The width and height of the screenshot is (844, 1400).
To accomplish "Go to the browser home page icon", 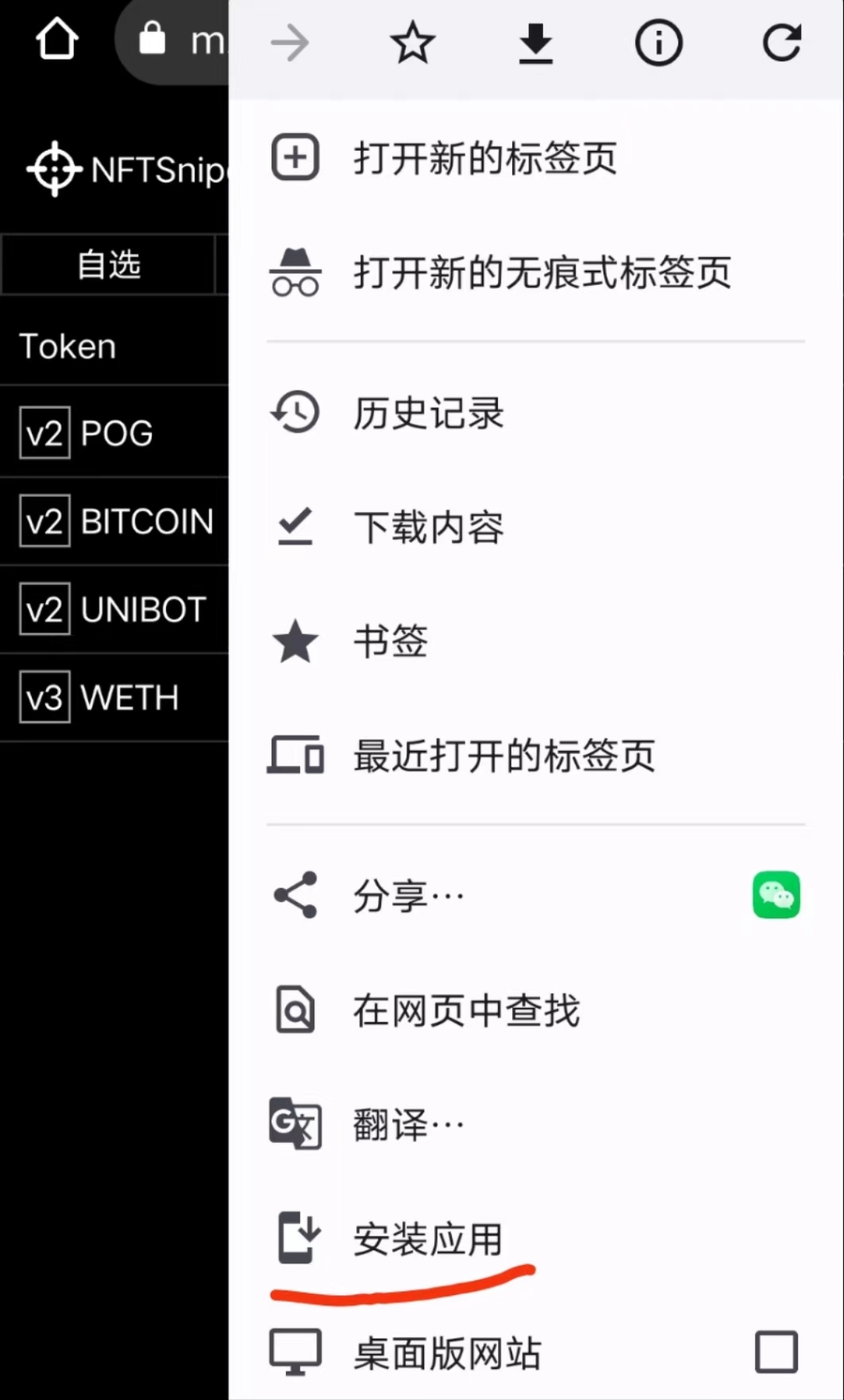I will [x=56, y=39].
